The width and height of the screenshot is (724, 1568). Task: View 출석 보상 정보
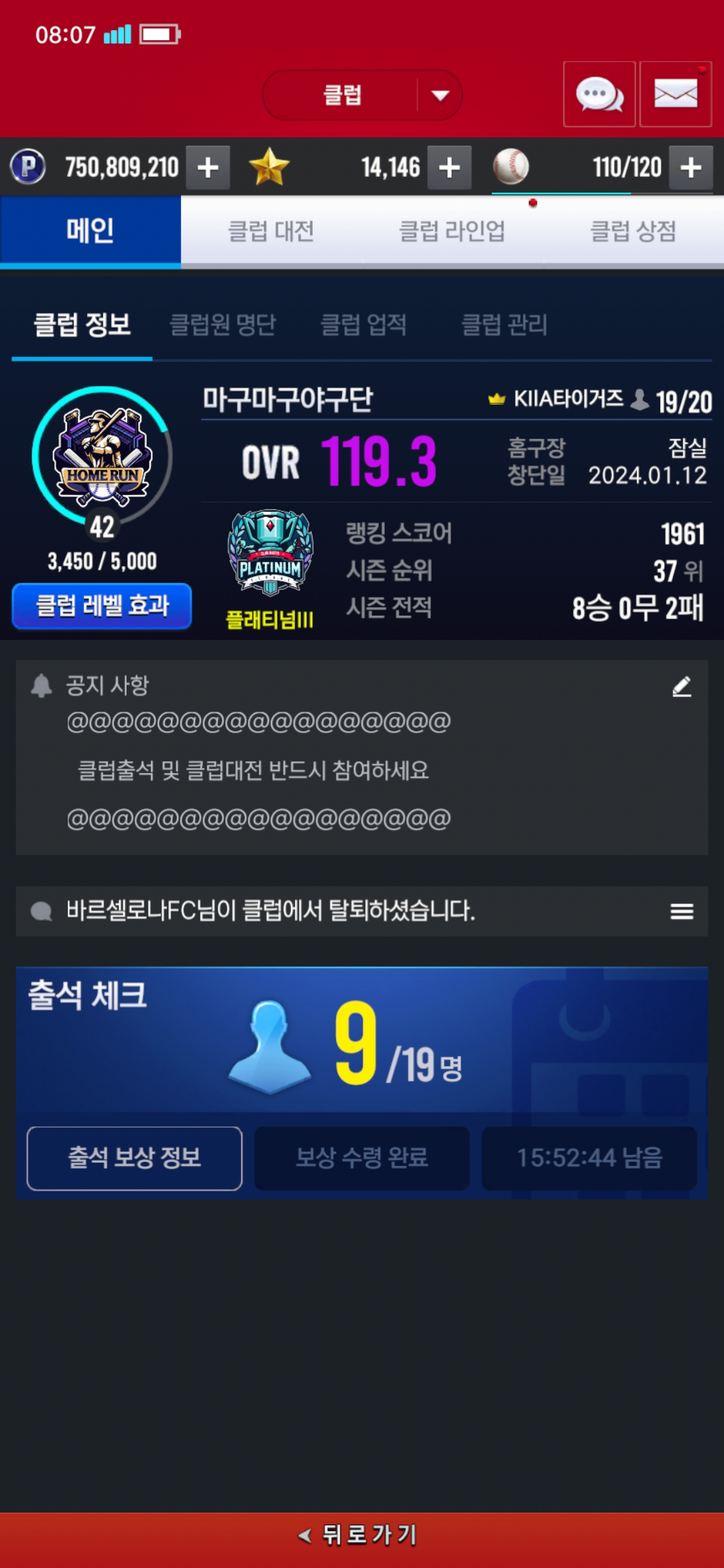coord(135,1158)
